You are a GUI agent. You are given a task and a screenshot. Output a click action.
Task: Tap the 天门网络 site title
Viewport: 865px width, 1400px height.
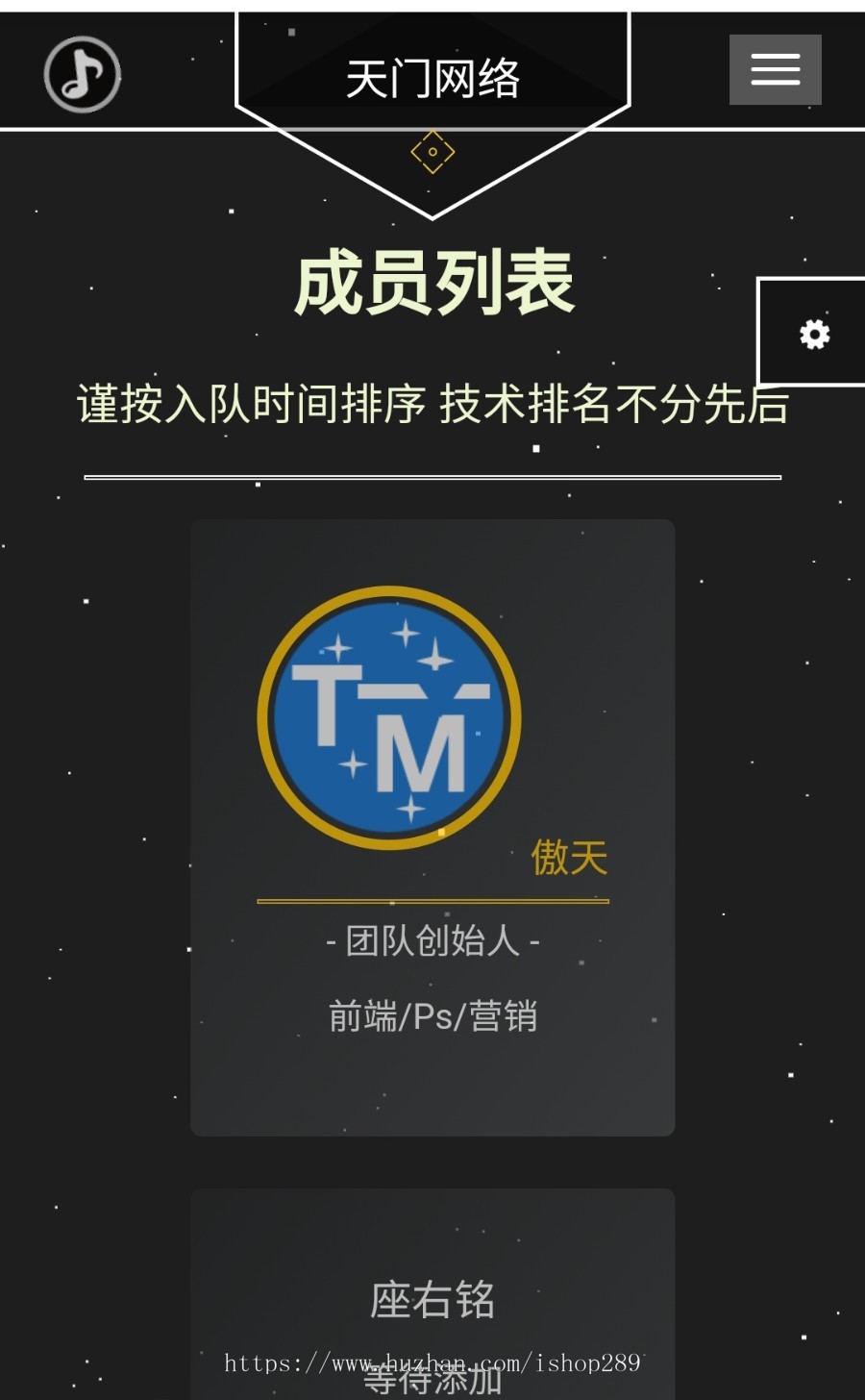pos(432,79)
